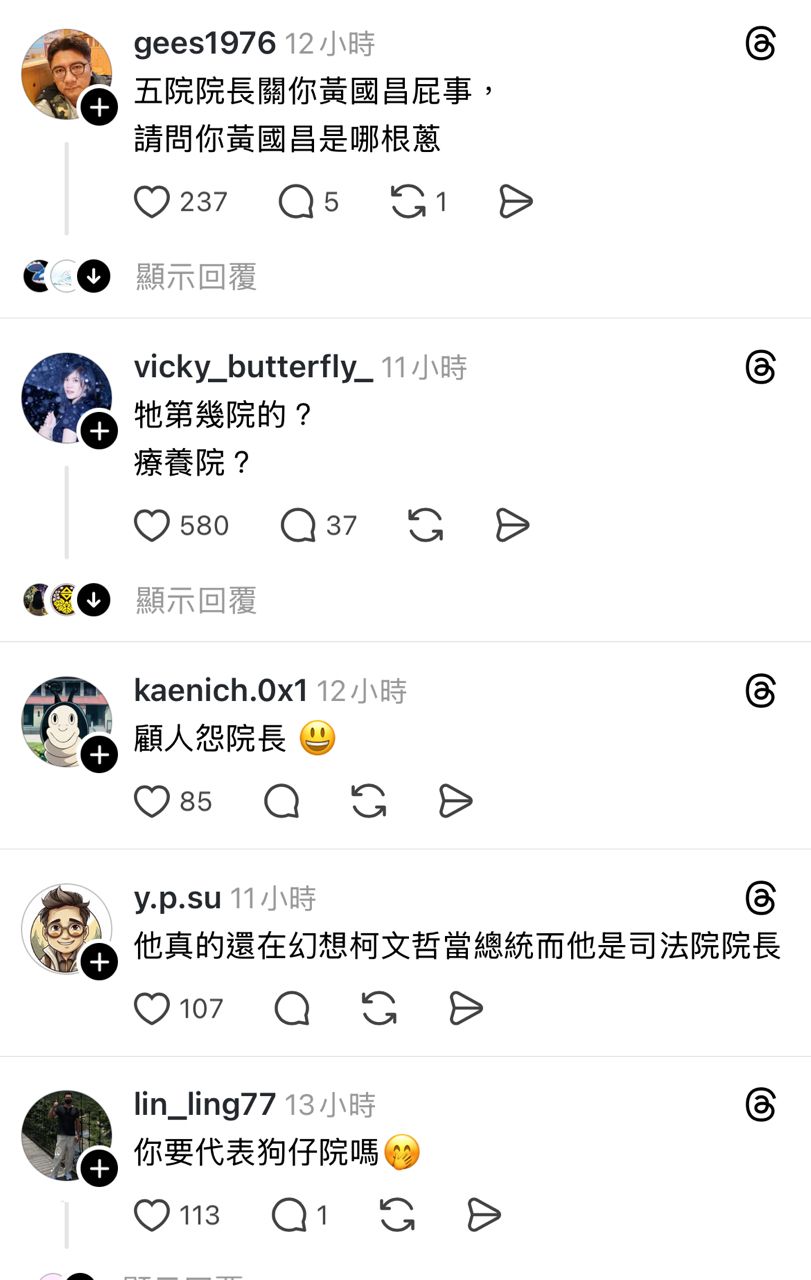Screen dimensions: 811x1280
Task: Reply to gees1976's comment
Action: pos(296,202)
